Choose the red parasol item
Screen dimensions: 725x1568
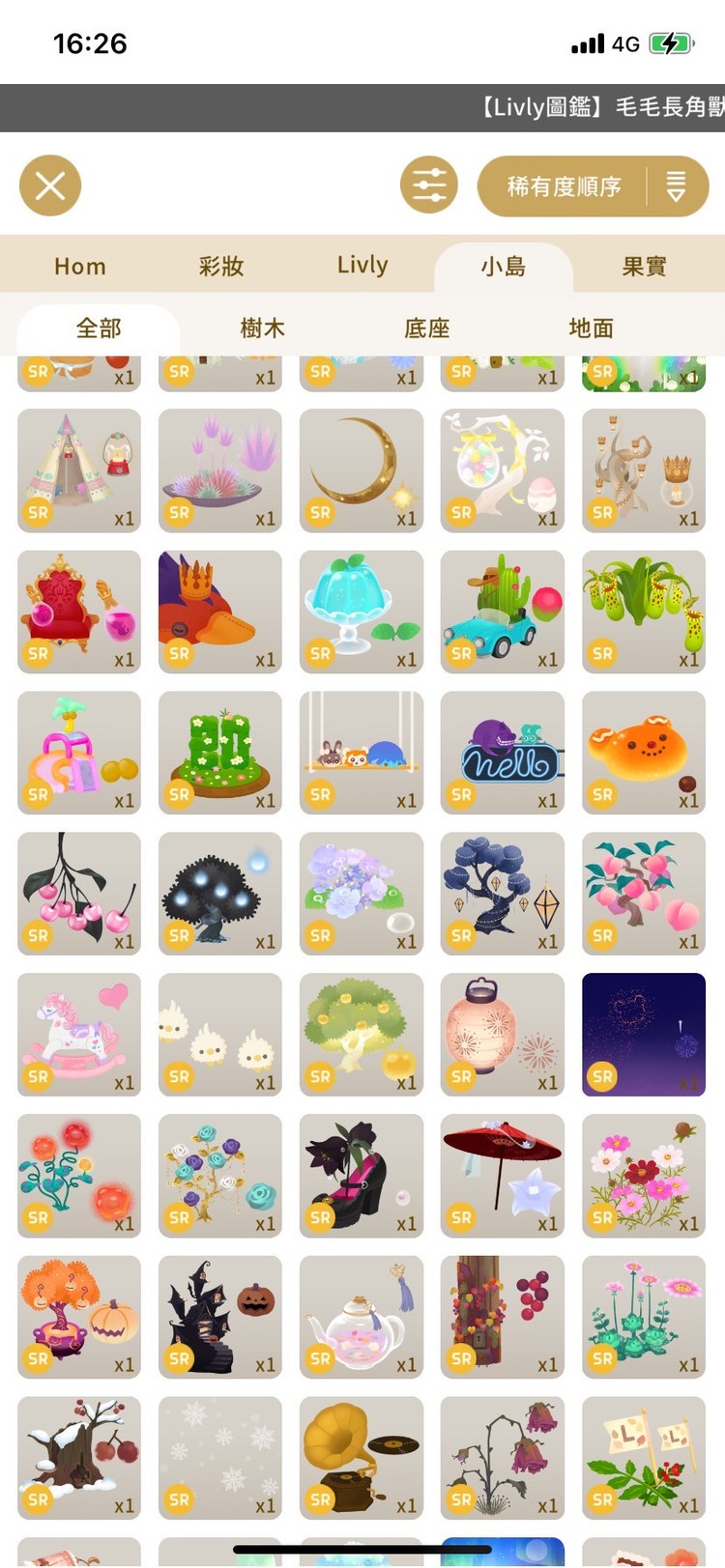503,1176
